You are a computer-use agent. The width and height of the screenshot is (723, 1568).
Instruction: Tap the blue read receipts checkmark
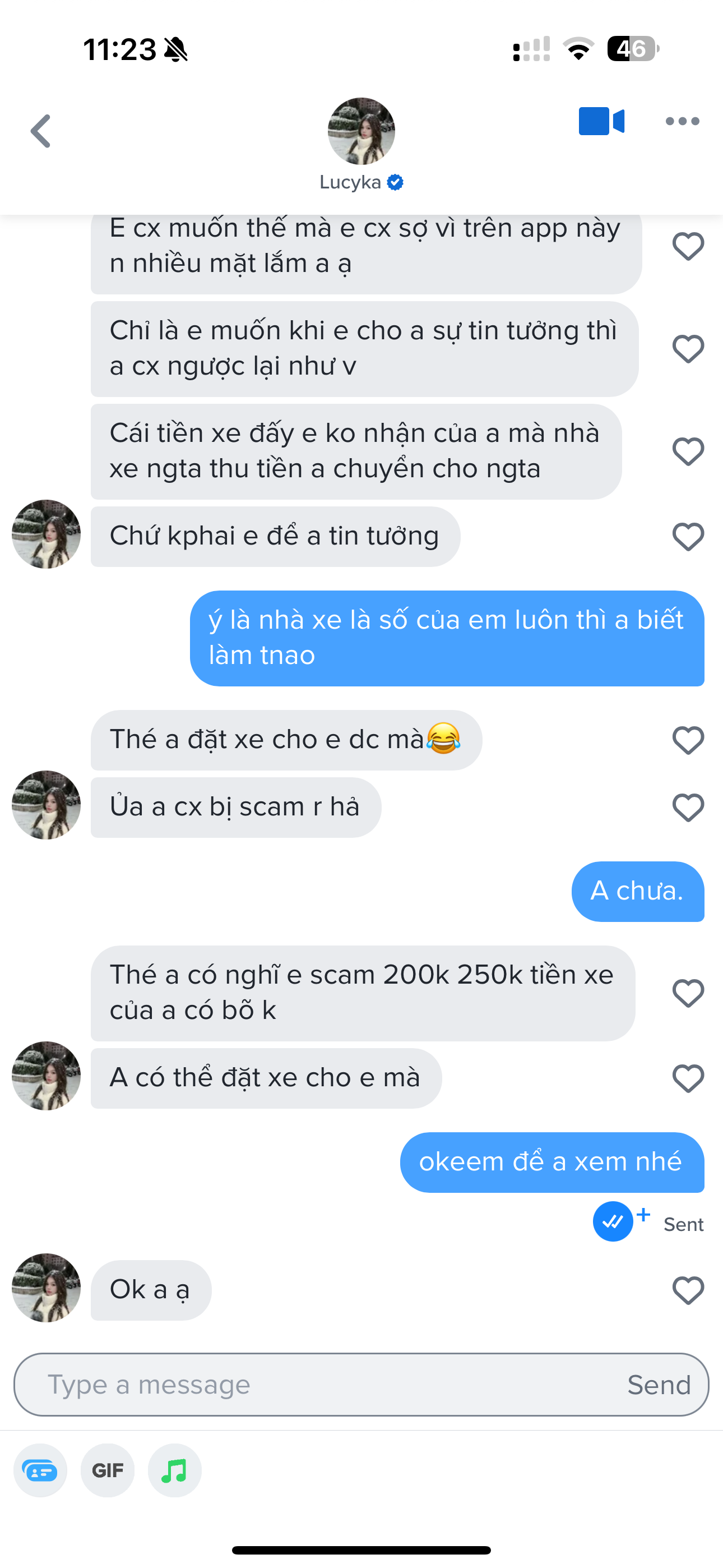[x=613, y=1221]
